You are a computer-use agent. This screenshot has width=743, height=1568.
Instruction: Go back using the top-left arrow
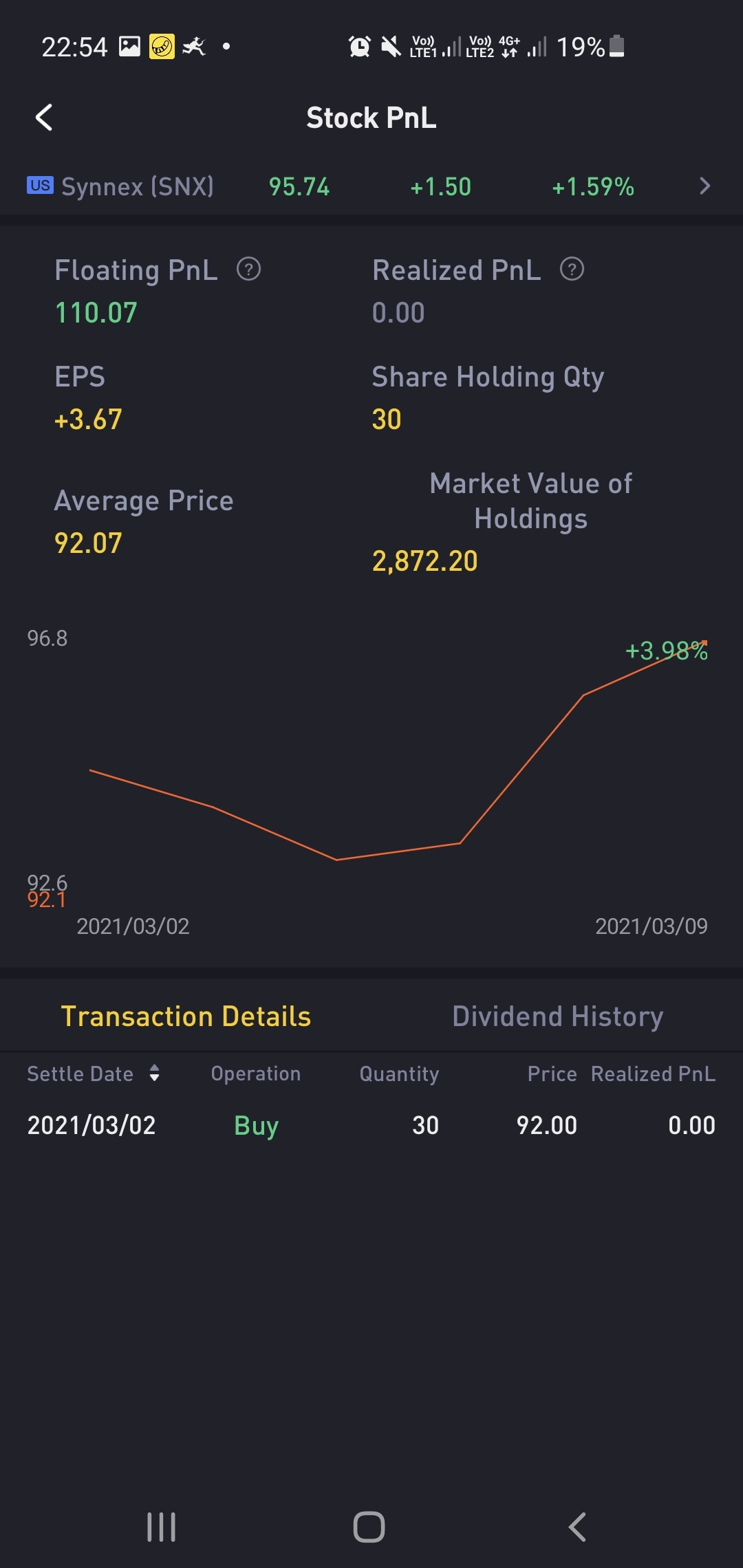point(44,118)
